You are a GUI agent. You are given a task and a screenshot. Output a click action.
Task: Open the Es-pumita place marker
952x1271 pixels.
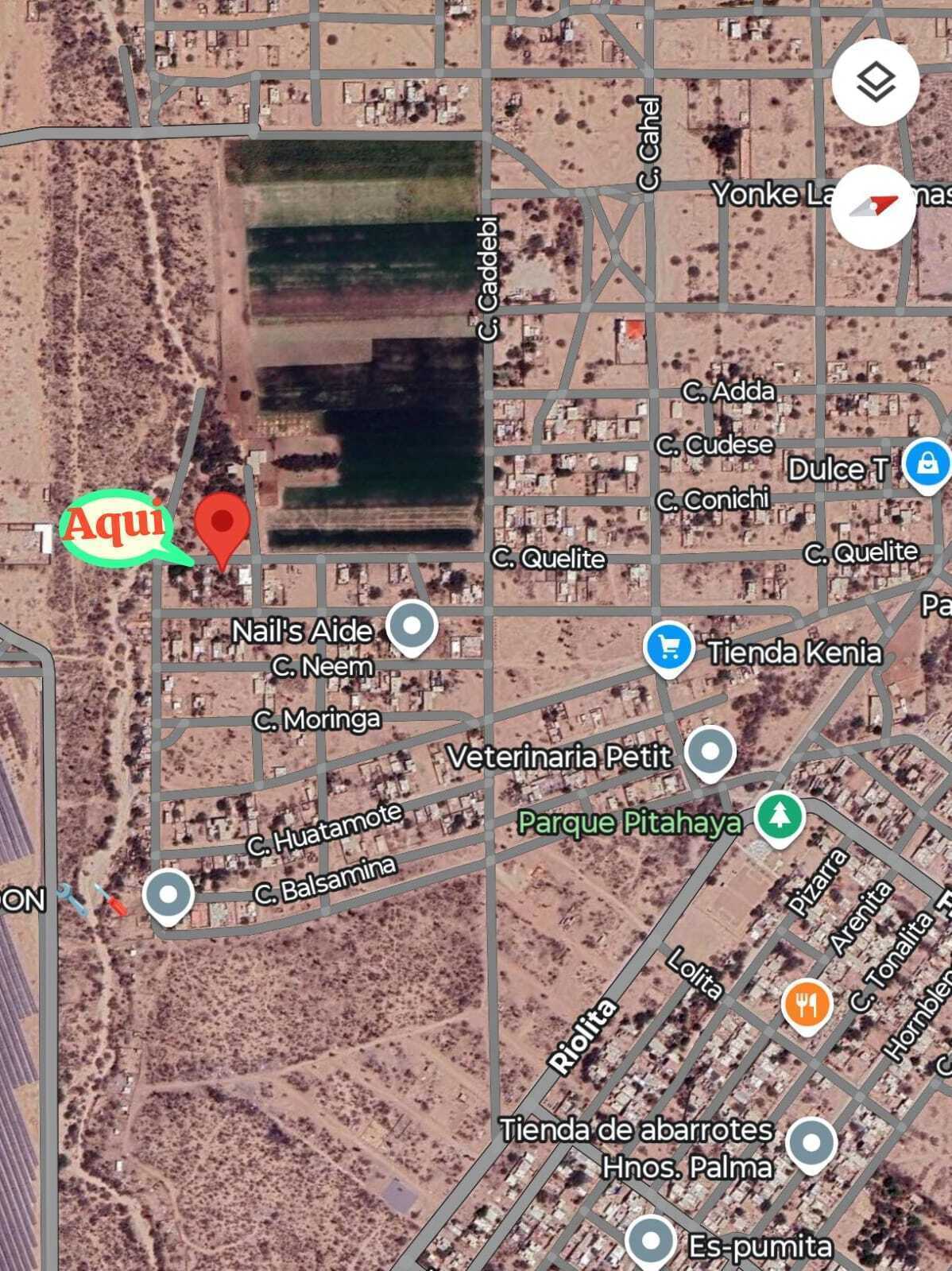tap(651, 1241)
